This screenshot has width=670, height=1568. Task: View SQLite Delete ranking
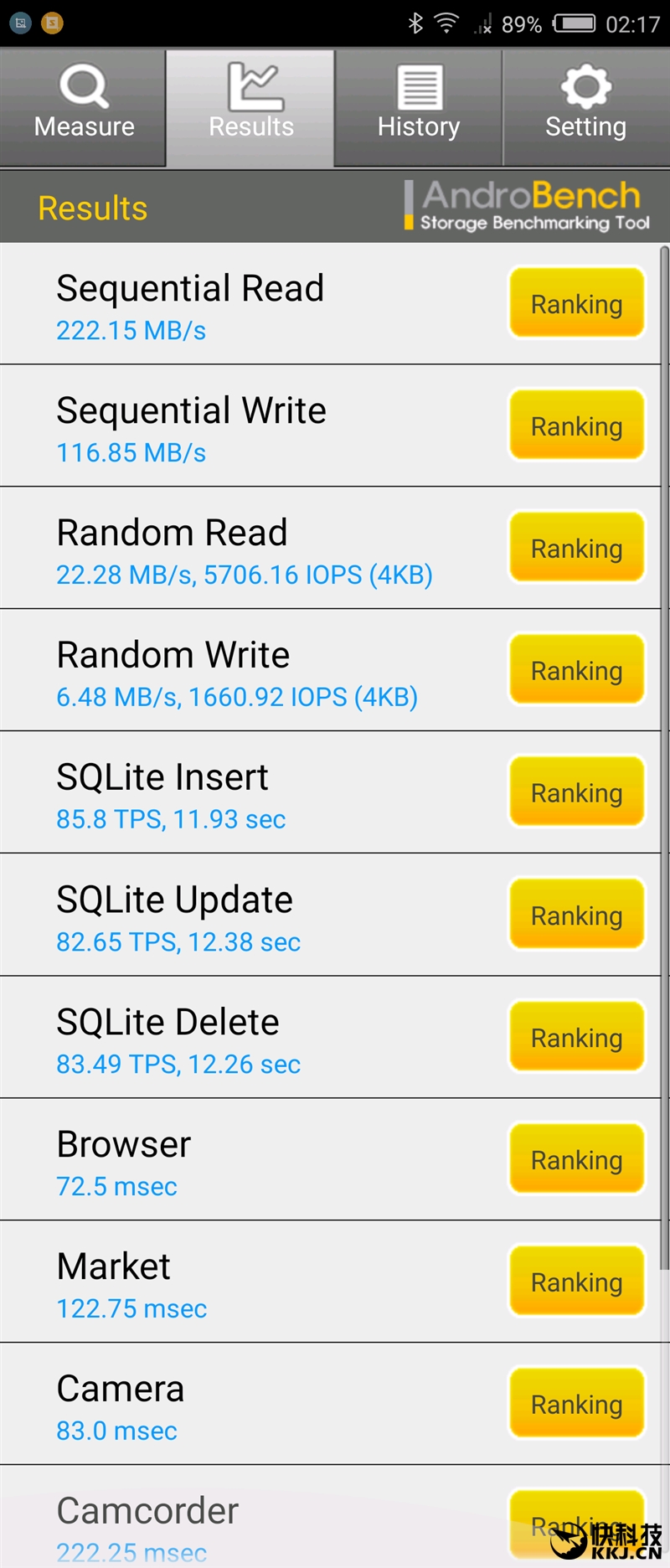(x=576, y=1037)
